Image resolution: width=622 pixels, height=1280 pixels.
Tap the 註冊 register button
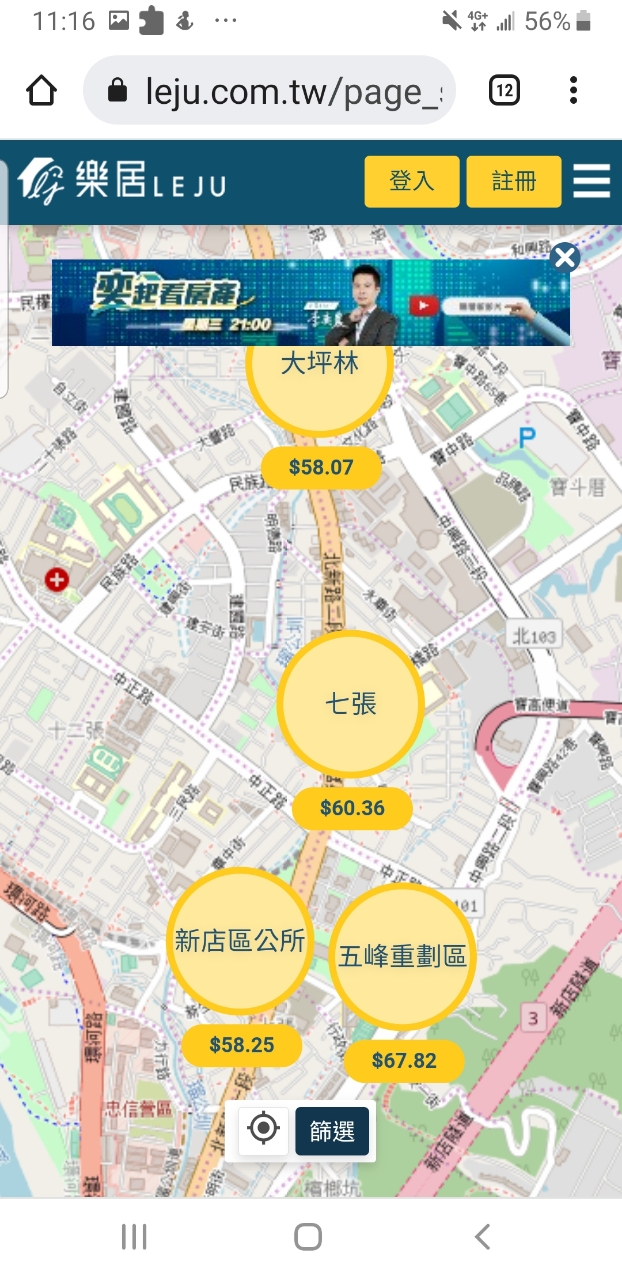514,181
